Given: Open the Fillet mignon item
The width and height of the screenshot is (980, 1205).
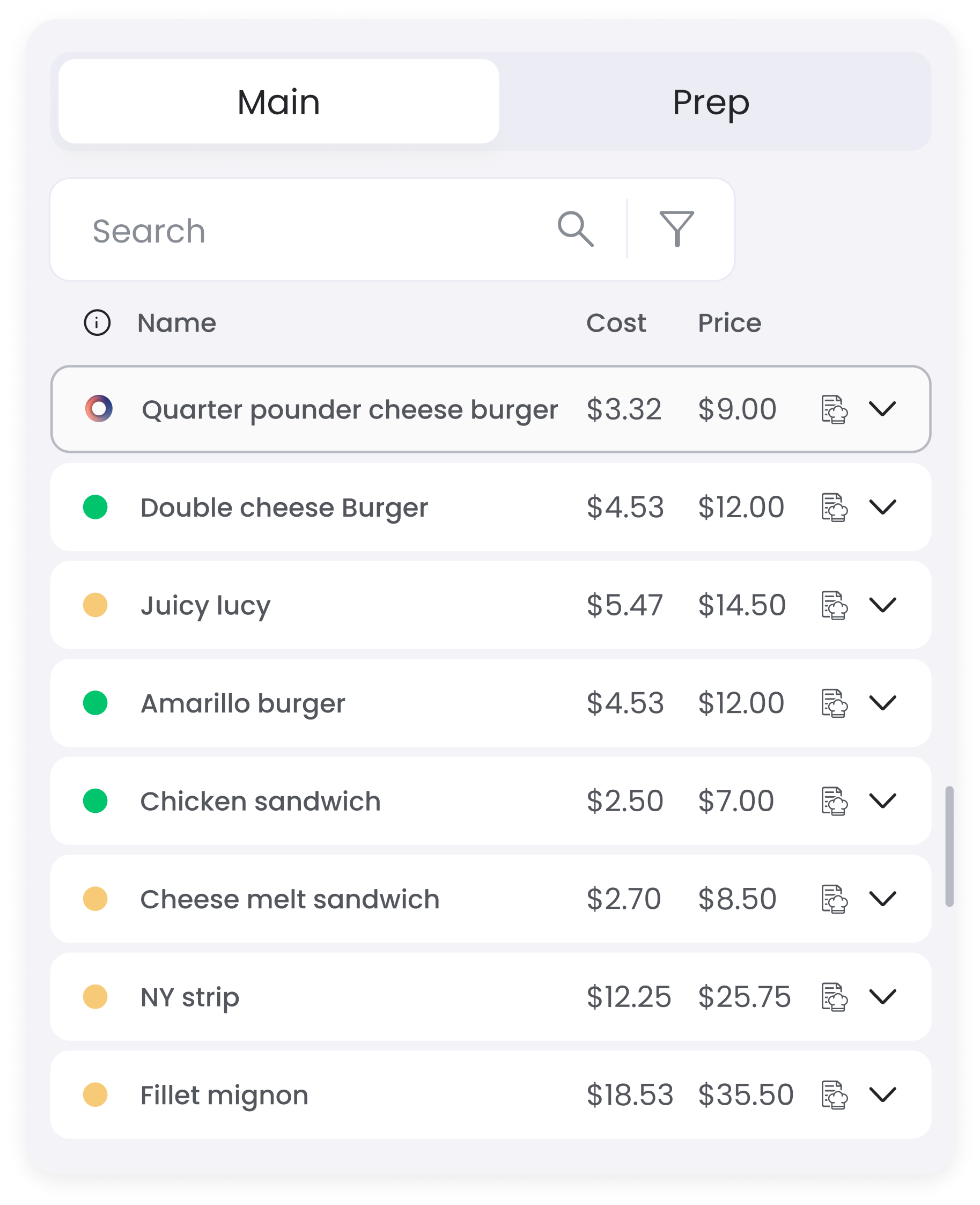Looking at the screenshot, I should click(x=224, y=1095).
